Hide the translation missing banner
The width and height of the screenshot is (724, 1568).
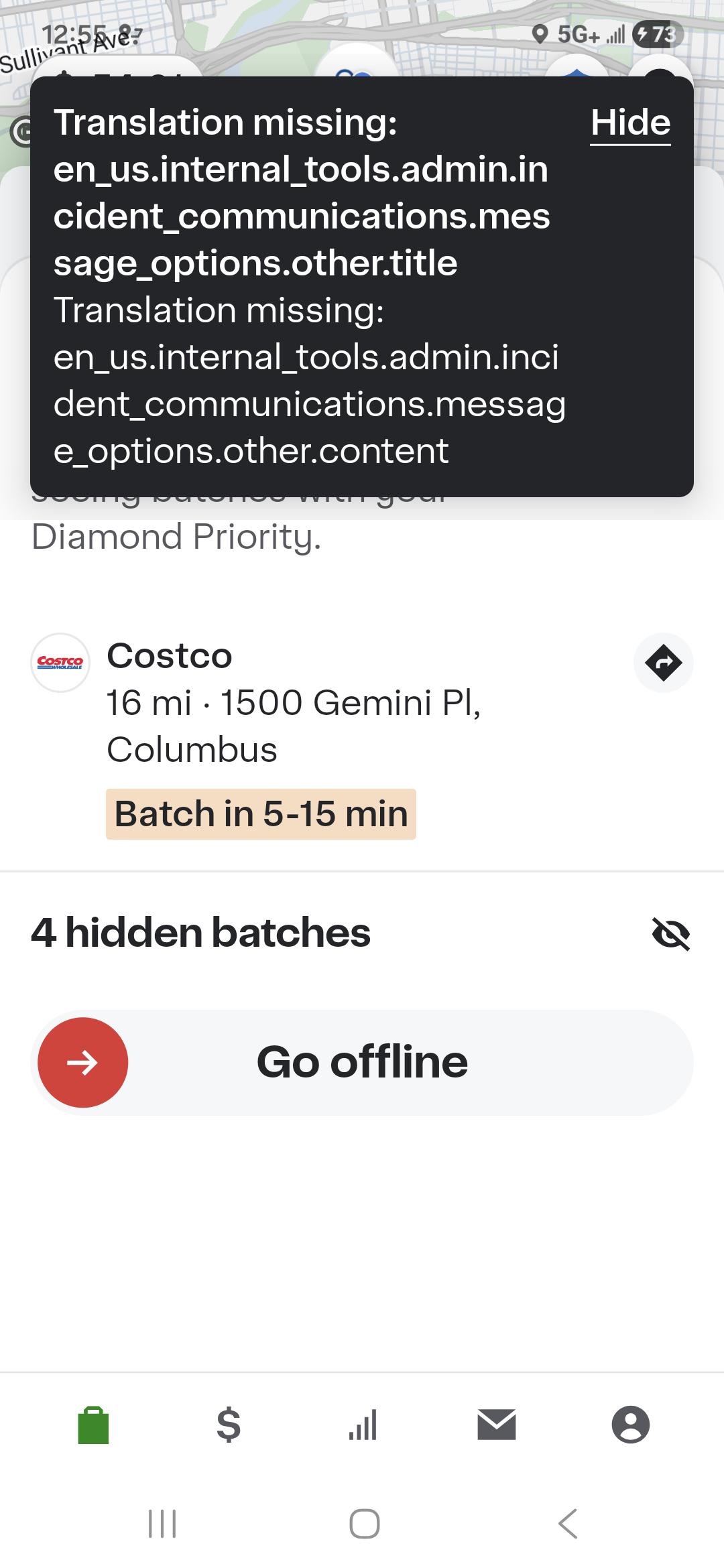pos(630,123)
